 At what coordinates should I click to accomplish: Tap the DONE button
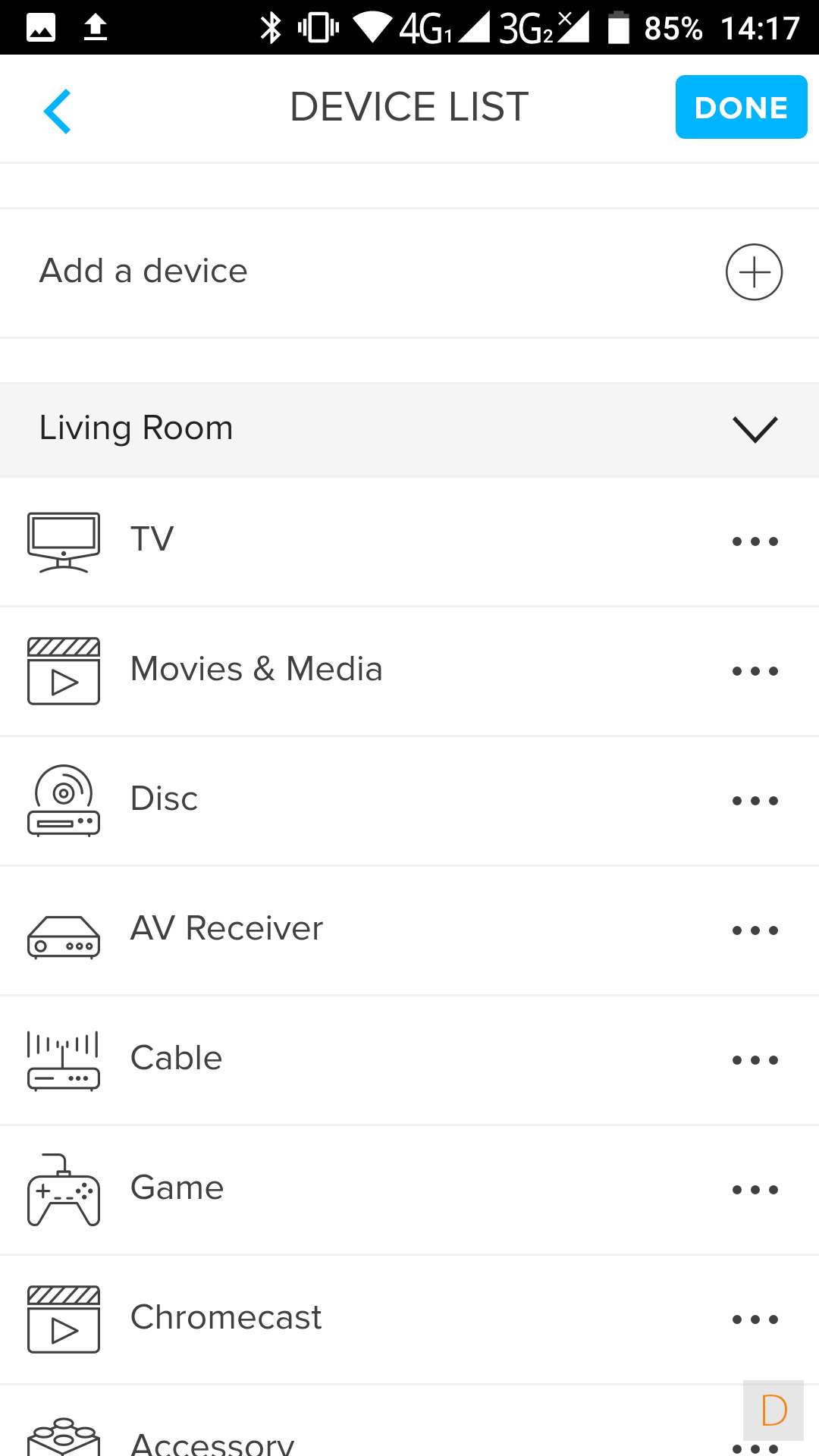740,107
